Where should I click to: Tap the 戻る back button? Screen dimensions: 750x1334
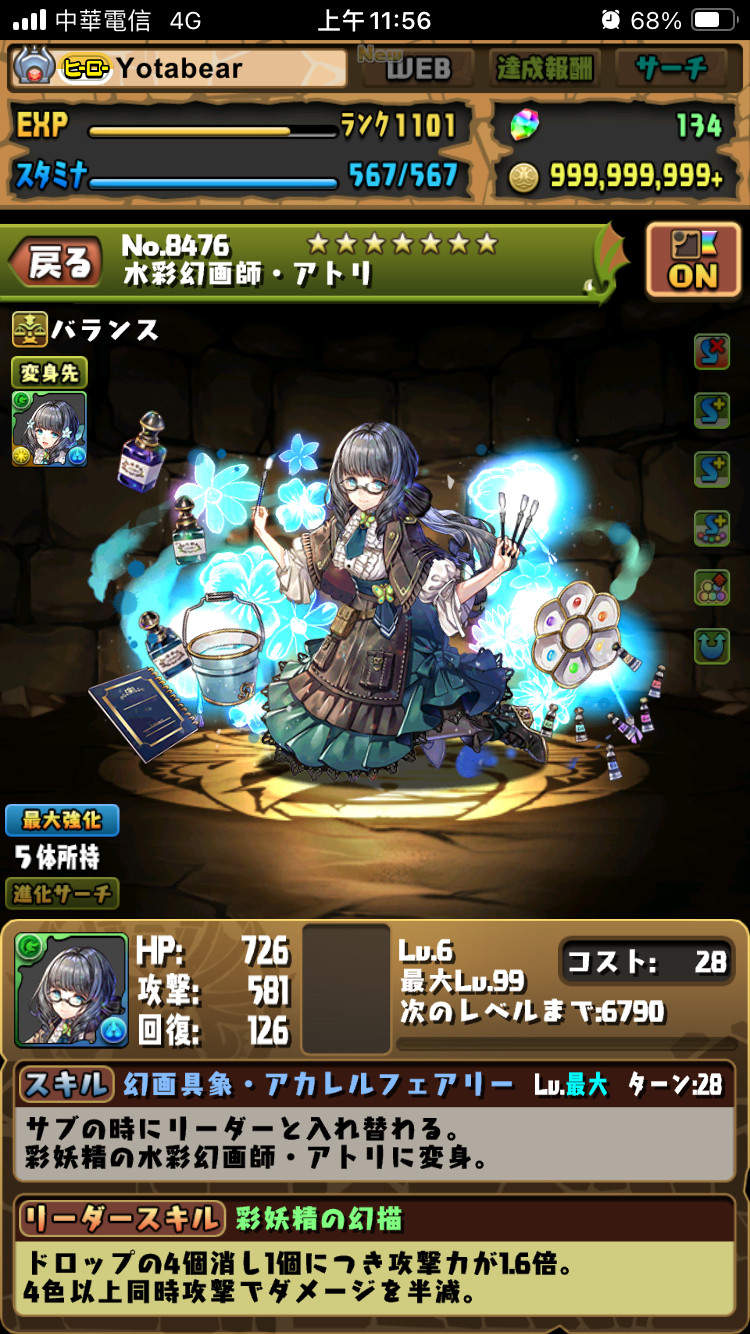click(x=57, y=263)
